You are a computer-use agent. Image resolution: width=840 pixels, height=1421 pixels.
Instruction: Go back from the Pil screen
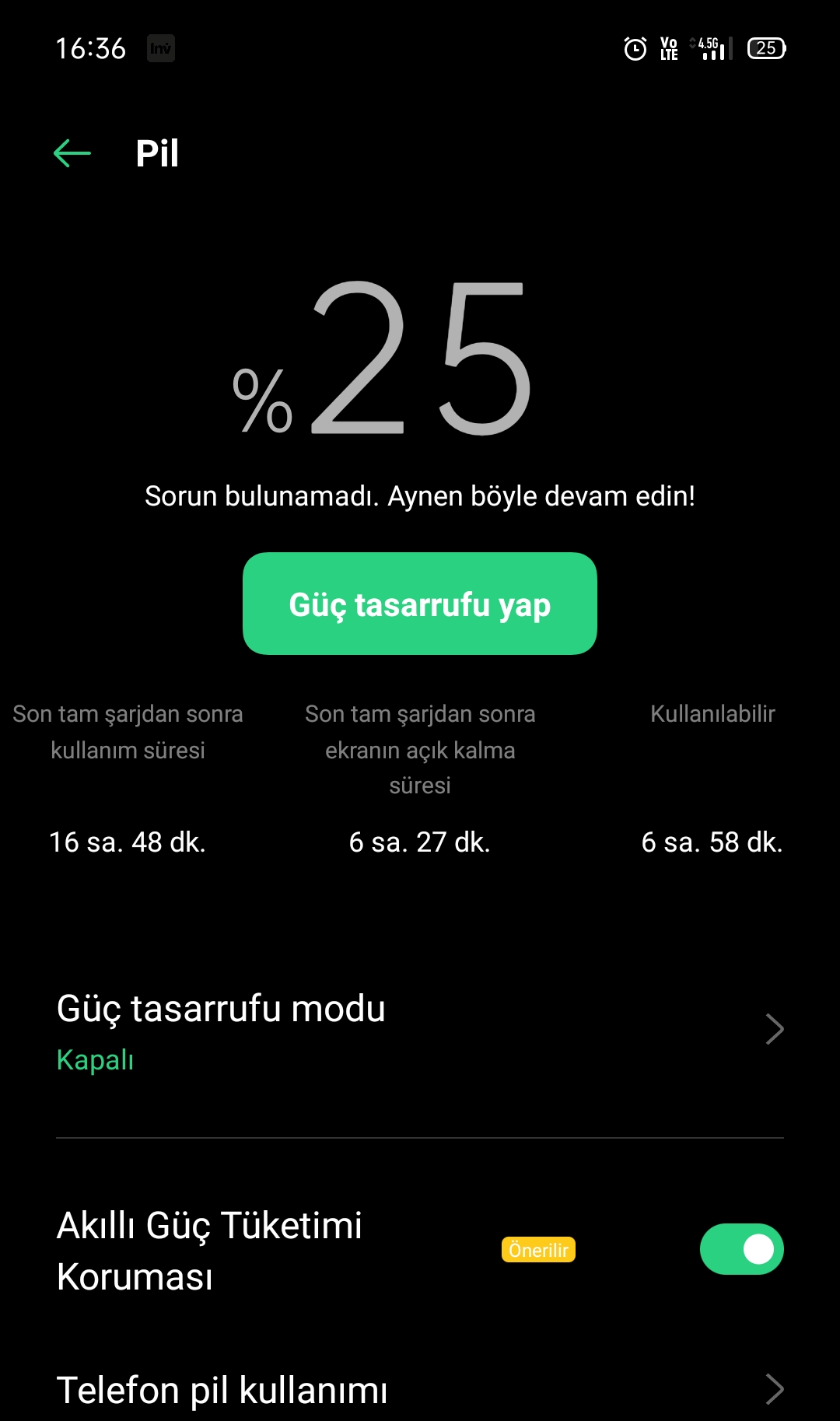pyautogui.click(x=72, y=153)
